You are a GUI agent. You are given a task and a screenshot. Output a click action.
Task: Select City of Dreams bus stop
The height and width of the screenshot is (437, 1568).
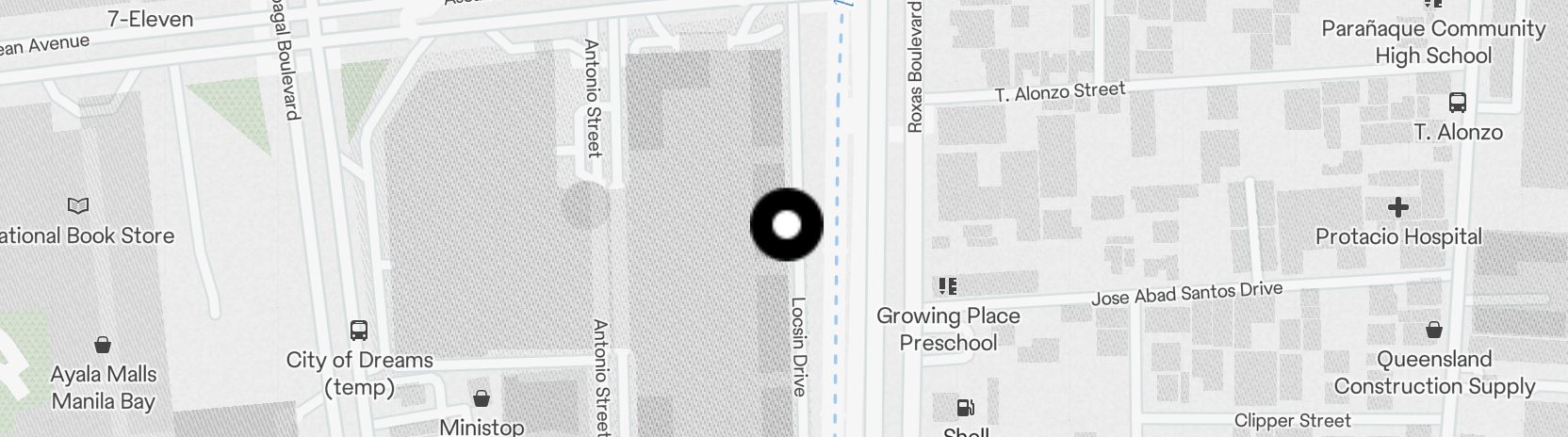[x=359, y=331]
